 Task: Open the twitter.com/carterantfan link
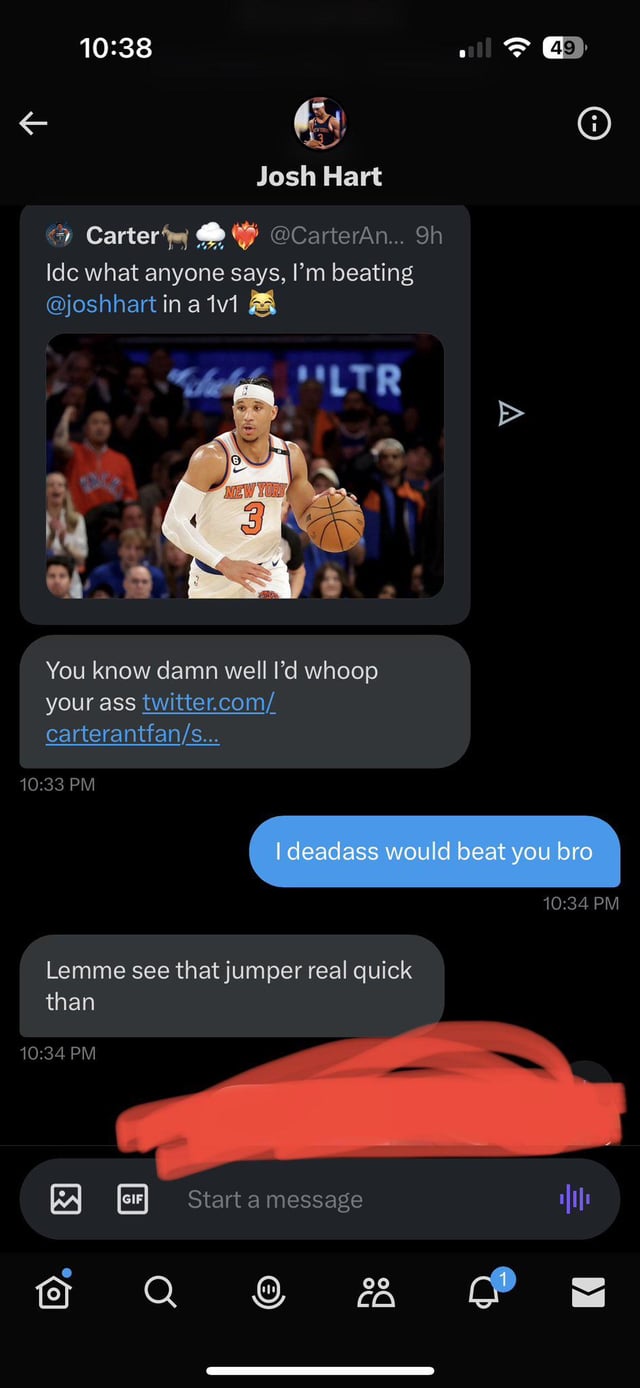tap(160, 718)
